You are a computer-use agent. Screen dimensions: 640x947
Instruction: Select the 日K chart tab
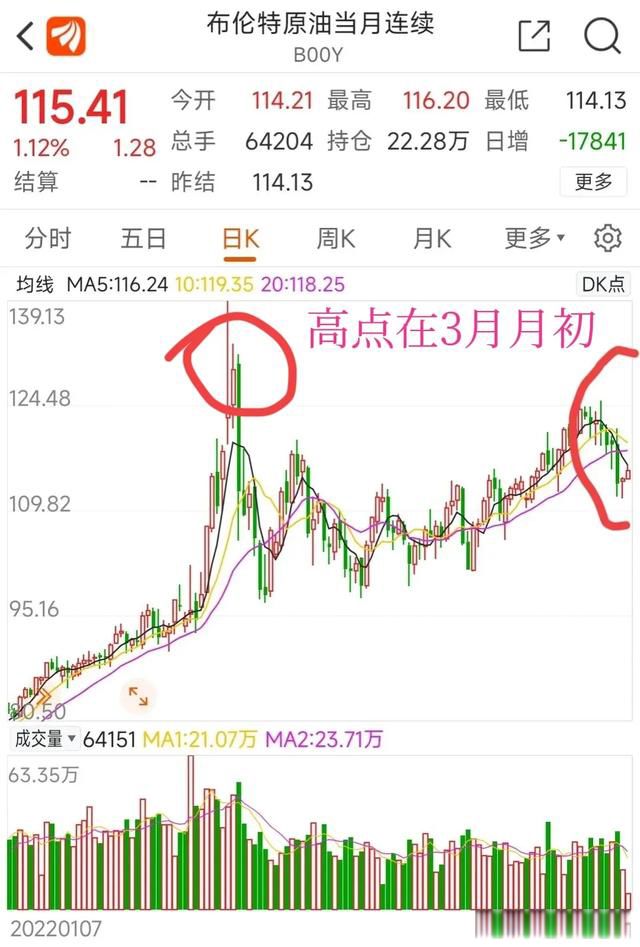(x=240, y=238)
